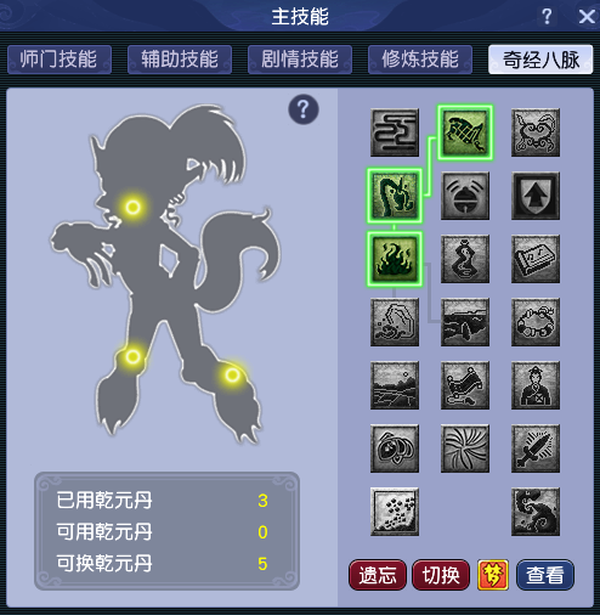Select the sword skill icon
Viewport: 600px width, 615px height.
point(535,447)
